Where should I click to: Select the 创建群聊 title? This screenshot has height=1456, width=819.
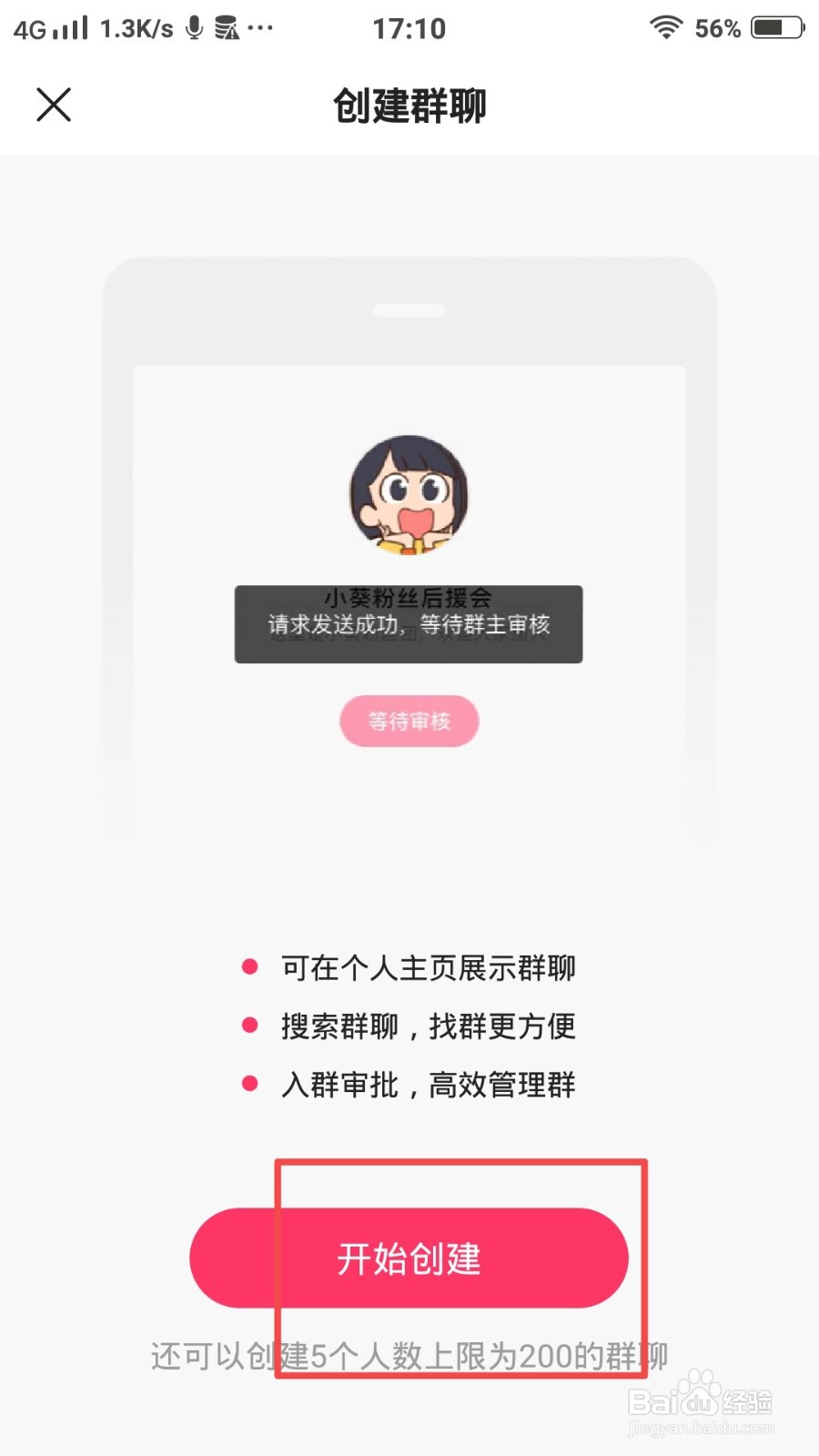409,106
